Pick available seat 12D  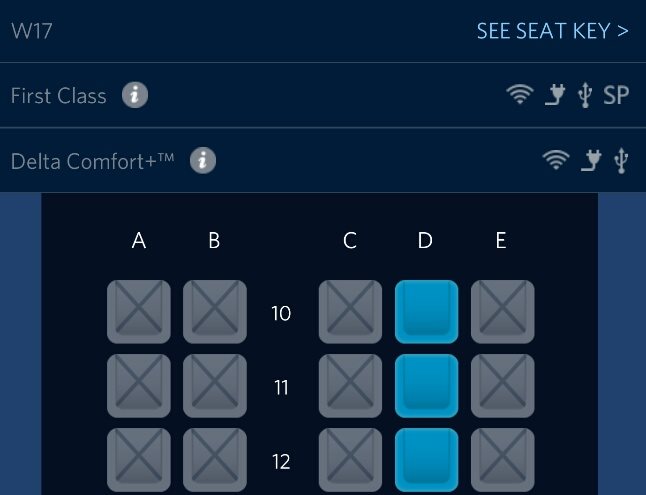pos(426,460)
